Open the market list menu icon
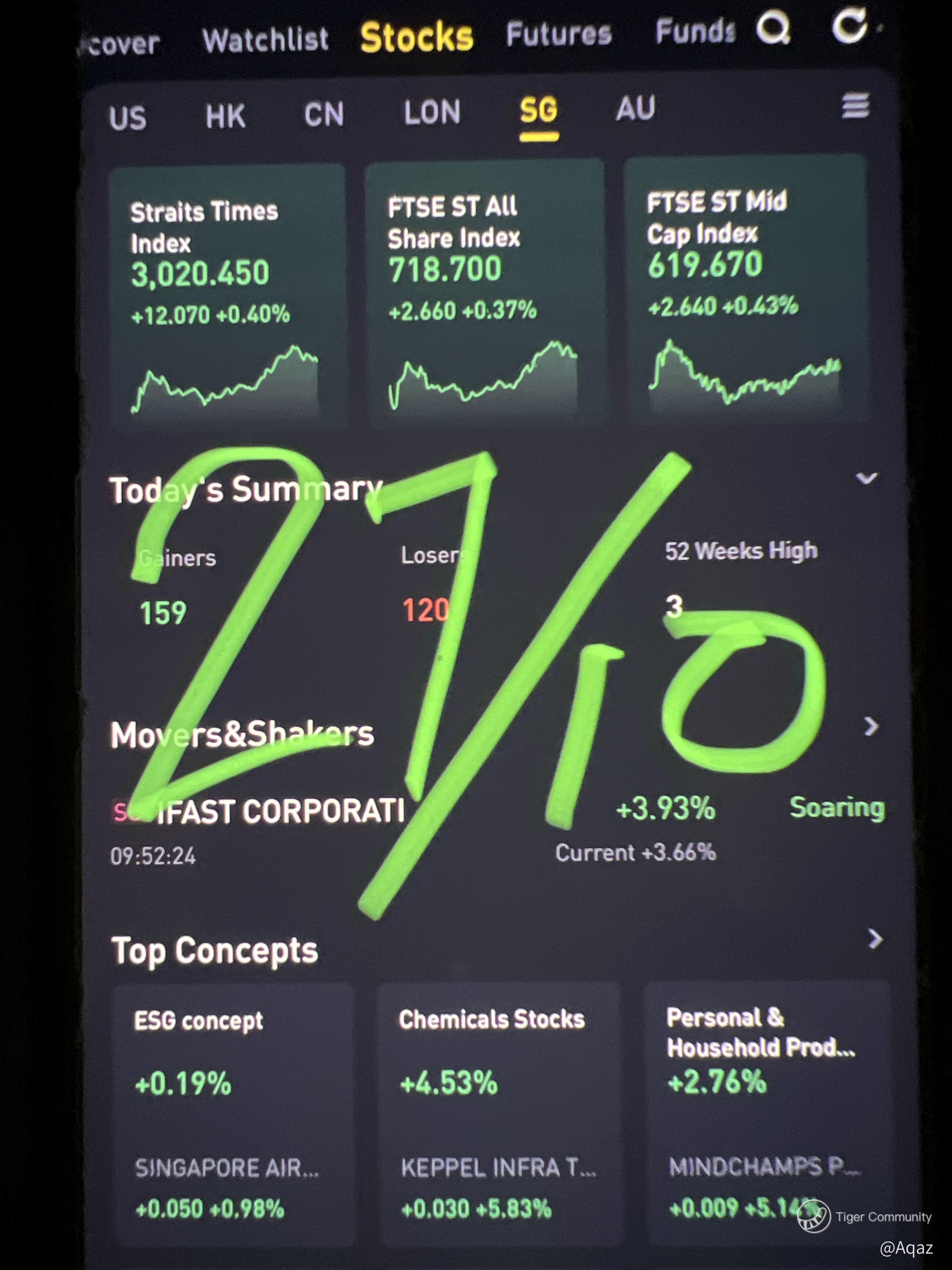This screenshot has width=952, height=1270. click(855, 106)
